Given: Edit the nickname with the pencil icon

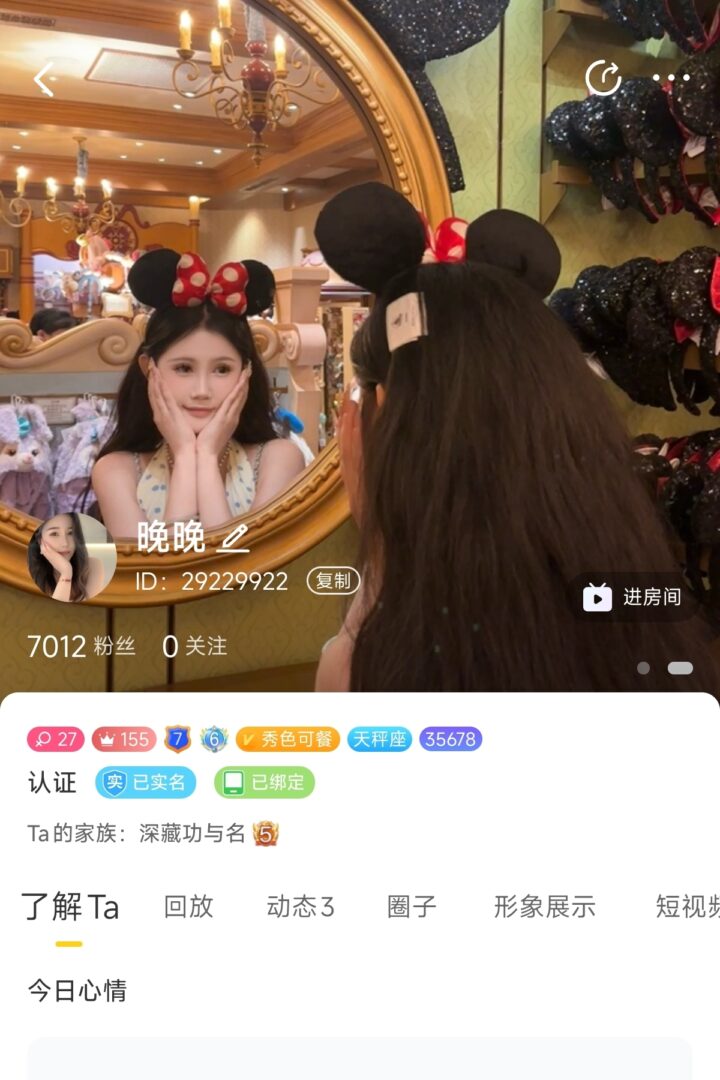Looking at the screenshot, I should click(x=233, y=538).
